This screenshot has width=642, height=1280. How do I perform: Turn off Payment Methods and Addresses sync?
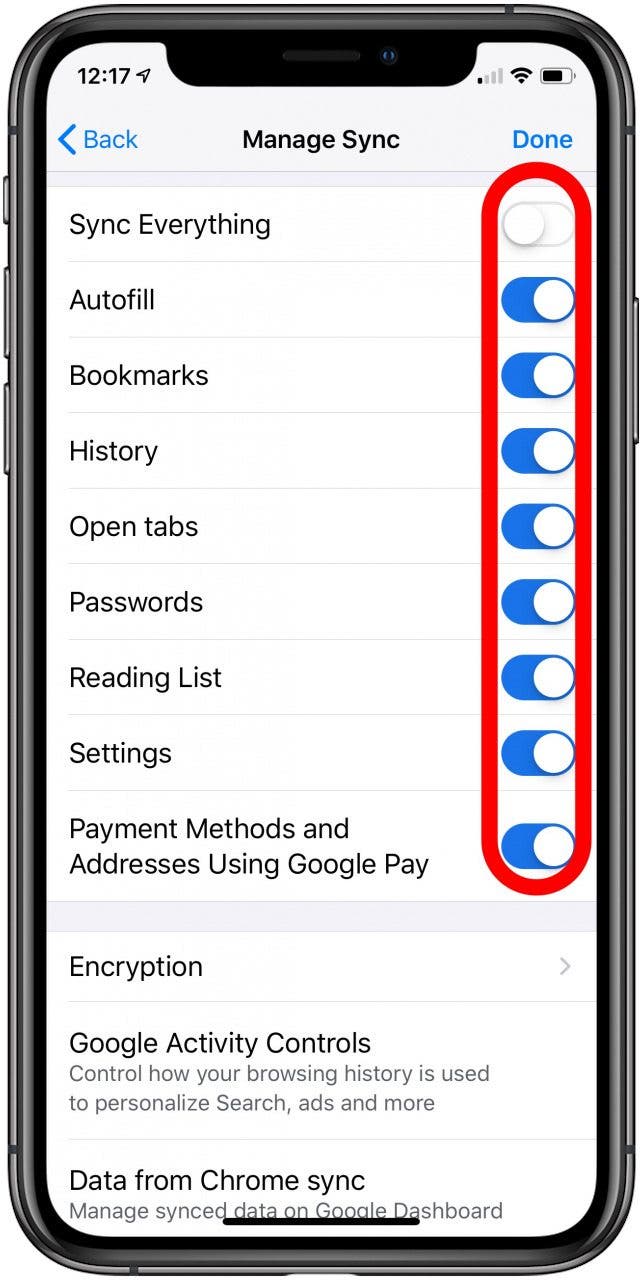538,846
